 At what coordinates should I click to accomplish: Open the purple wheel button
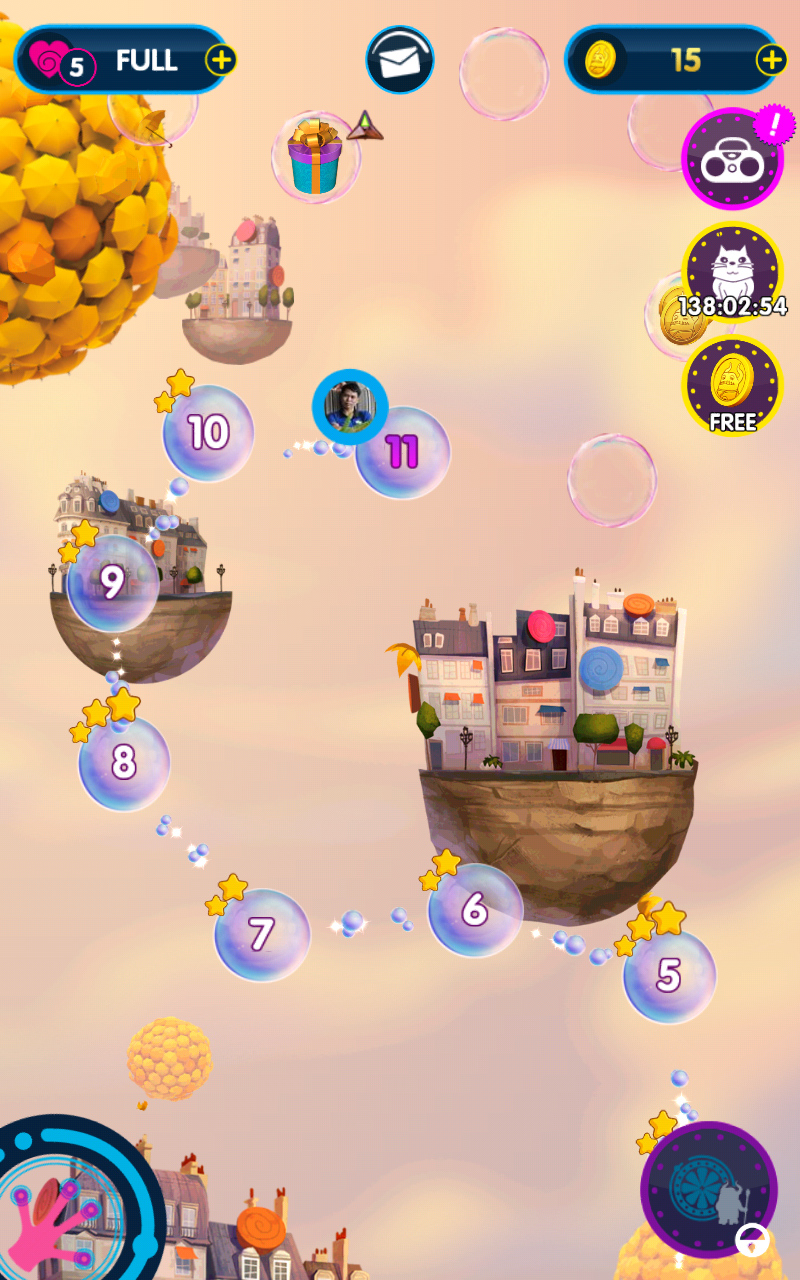coord(708,1190)
